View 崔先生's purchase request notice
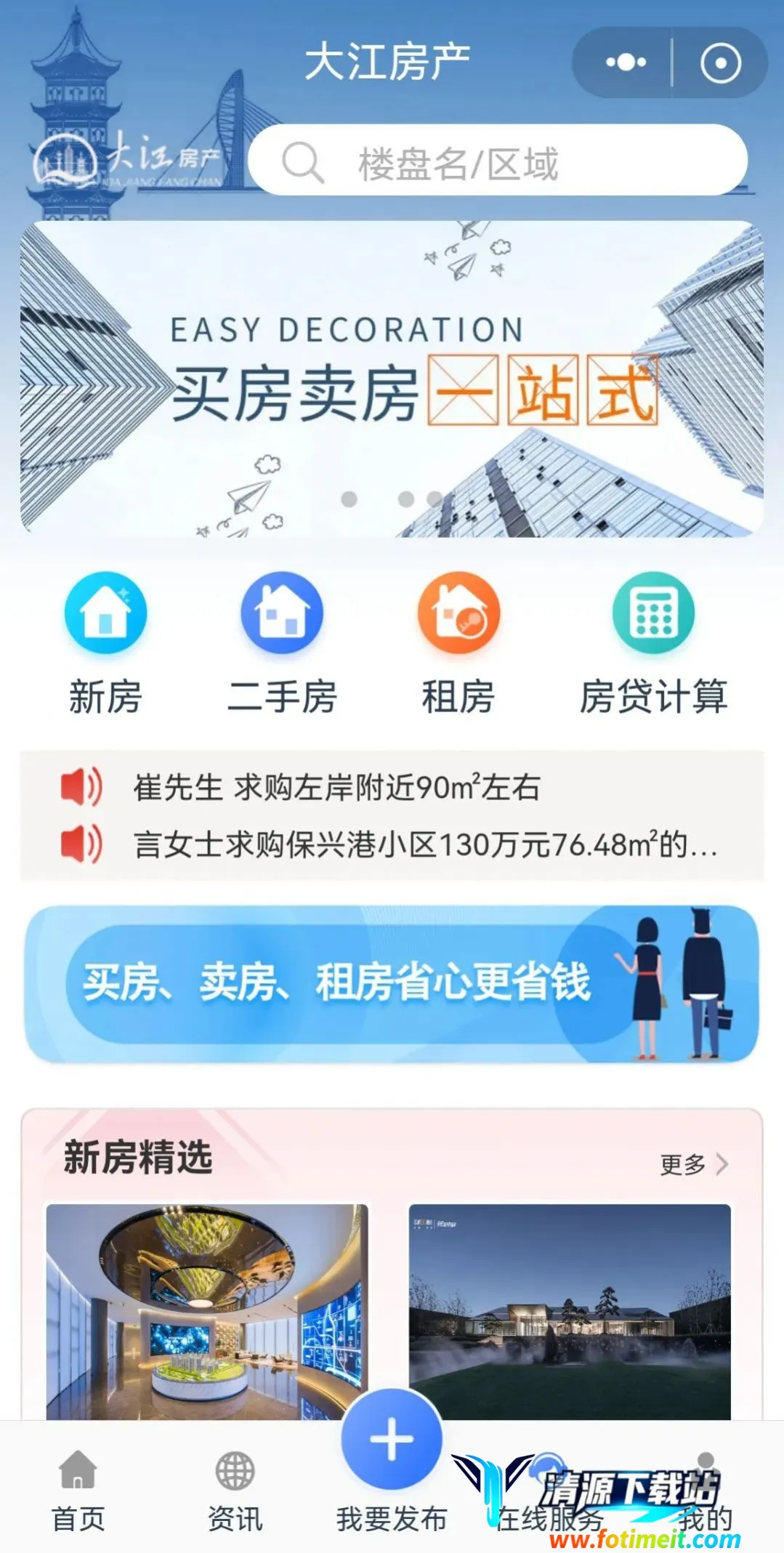 (336, 788)
